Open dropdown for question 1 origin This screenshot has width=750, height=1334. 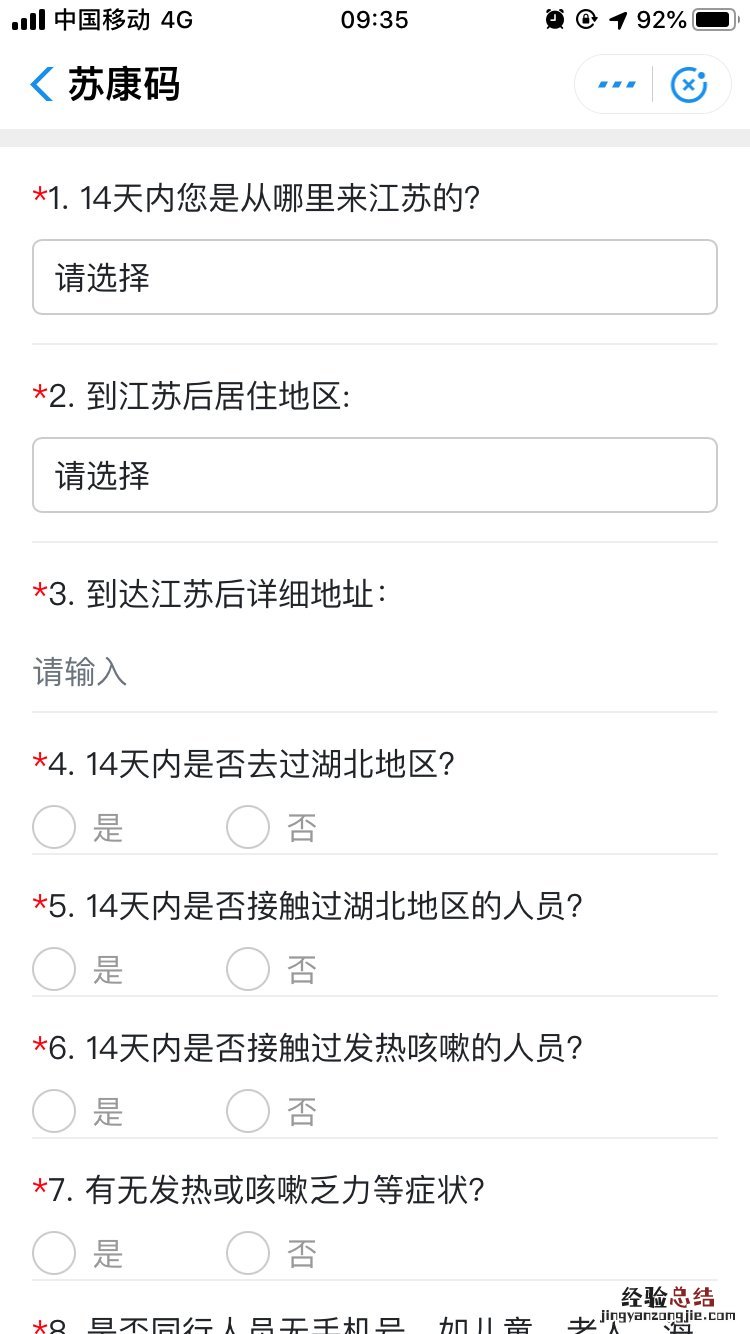(374, 277)
